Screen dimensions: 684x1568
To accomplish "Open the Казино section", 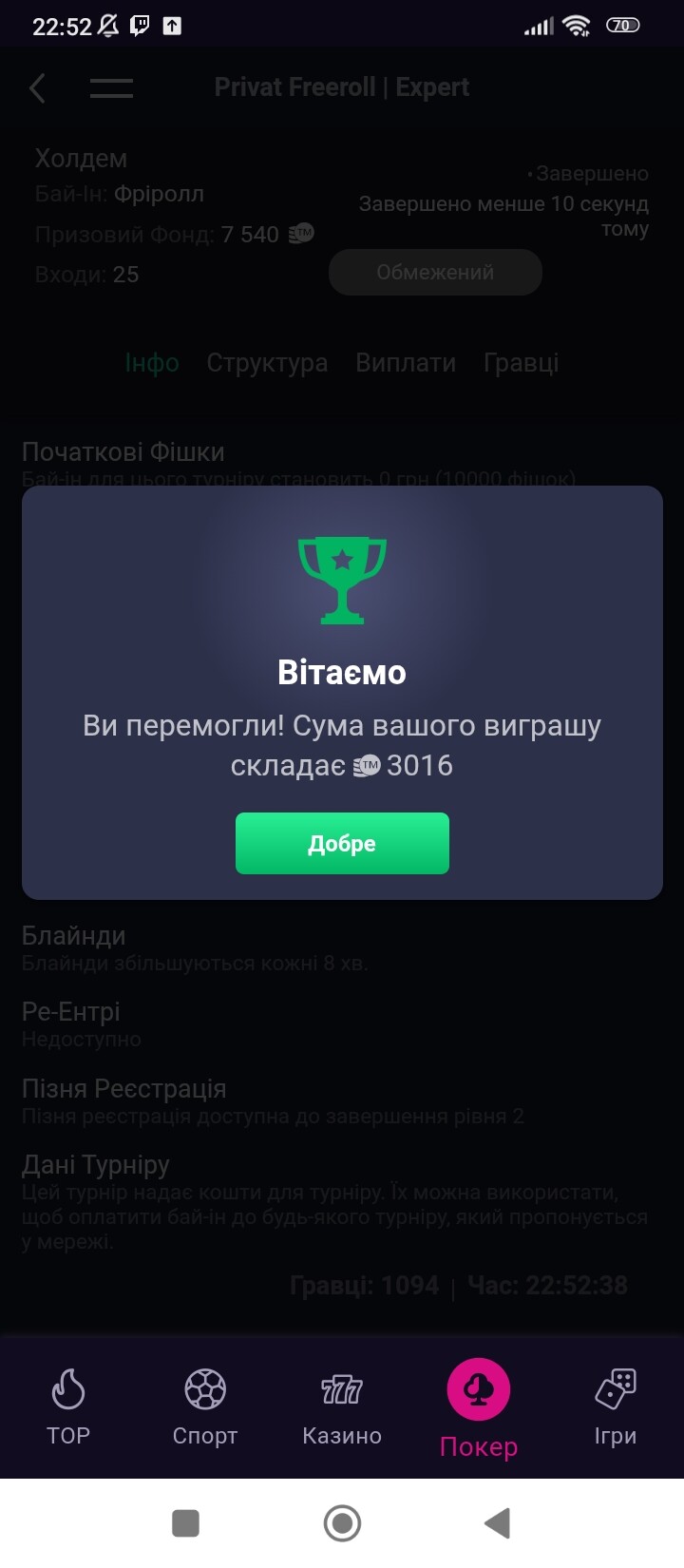I will click(x=342, y=1406).
